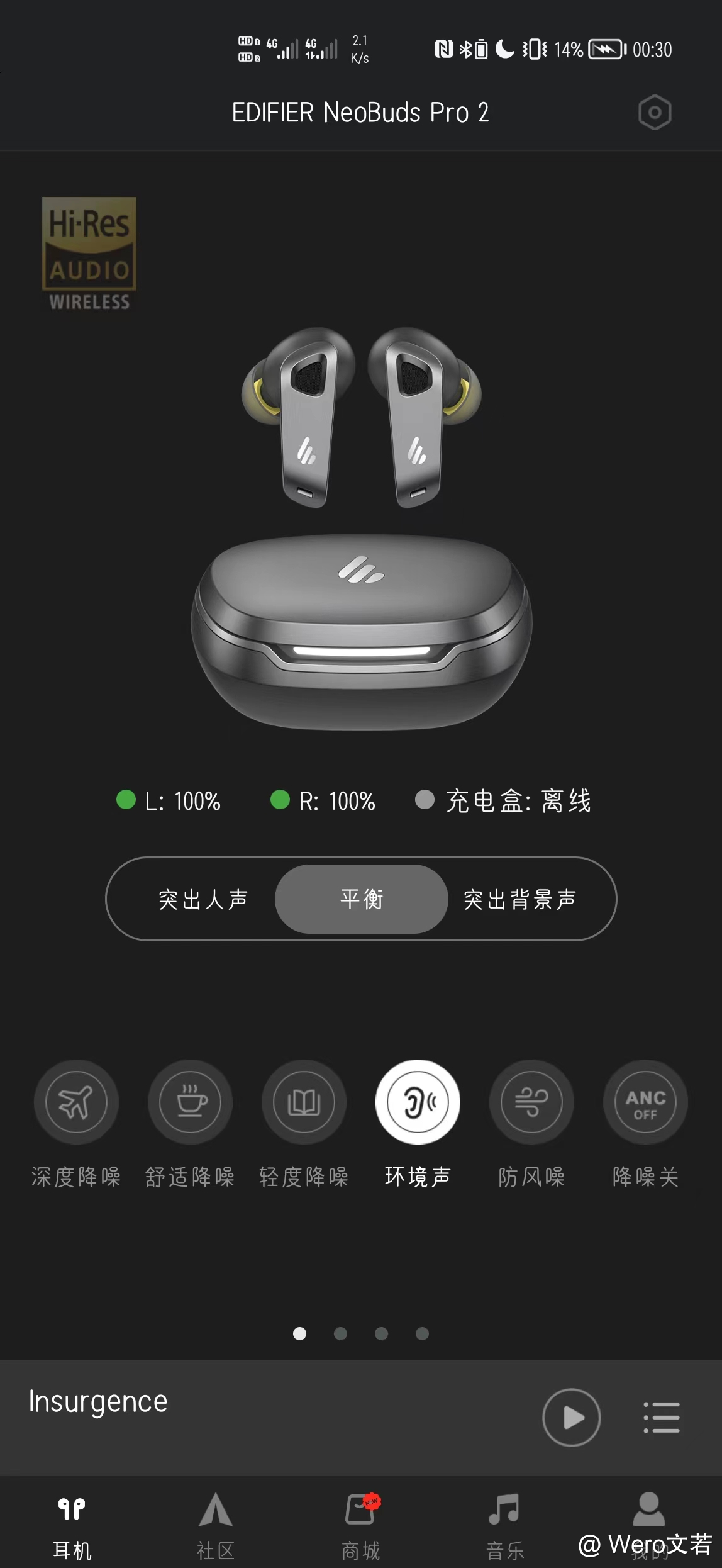Open the settings hexagon icon
Image resolution: width=722 pixels, height=1568 pixels.
click(655, 113)
